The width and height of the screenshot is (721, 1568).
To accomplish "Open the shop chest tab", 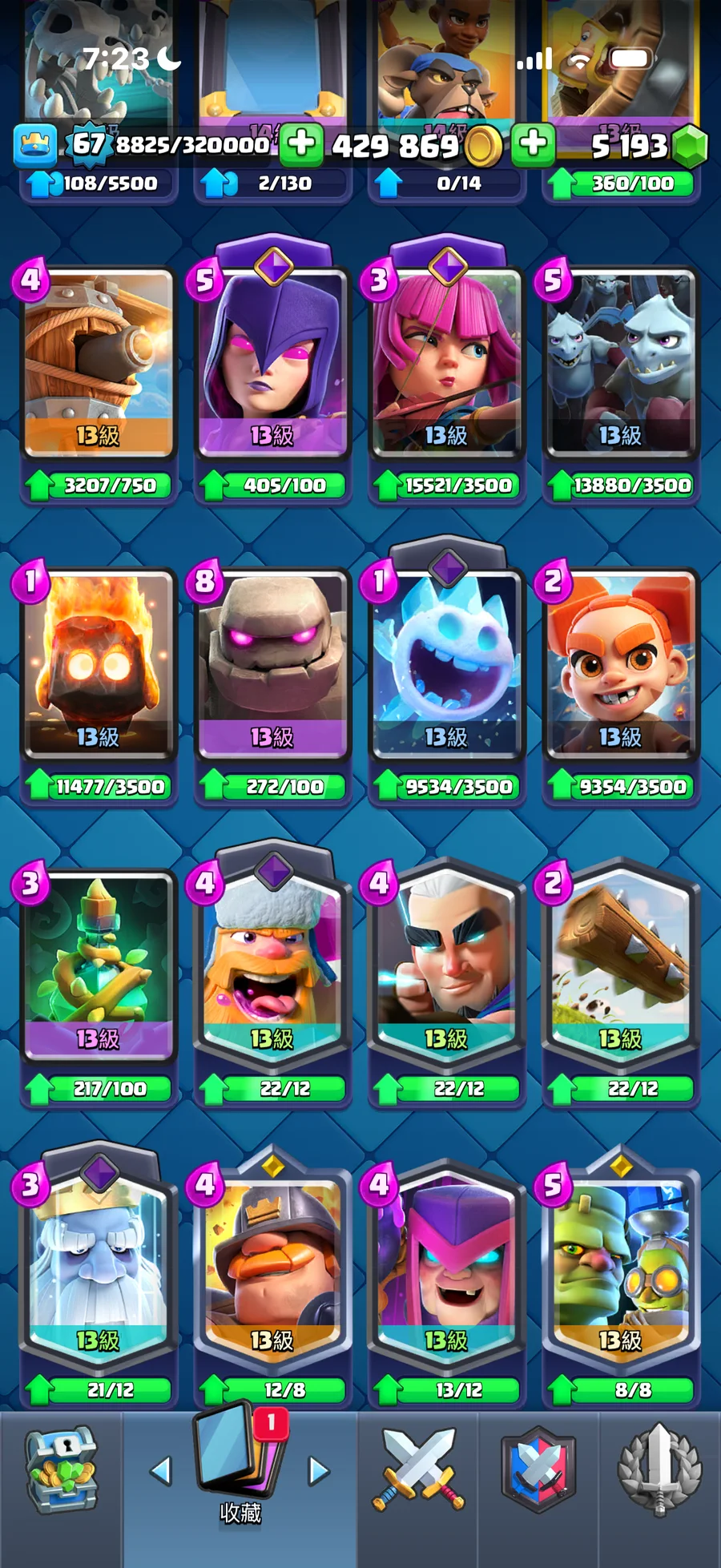I will click(61, 1470).
